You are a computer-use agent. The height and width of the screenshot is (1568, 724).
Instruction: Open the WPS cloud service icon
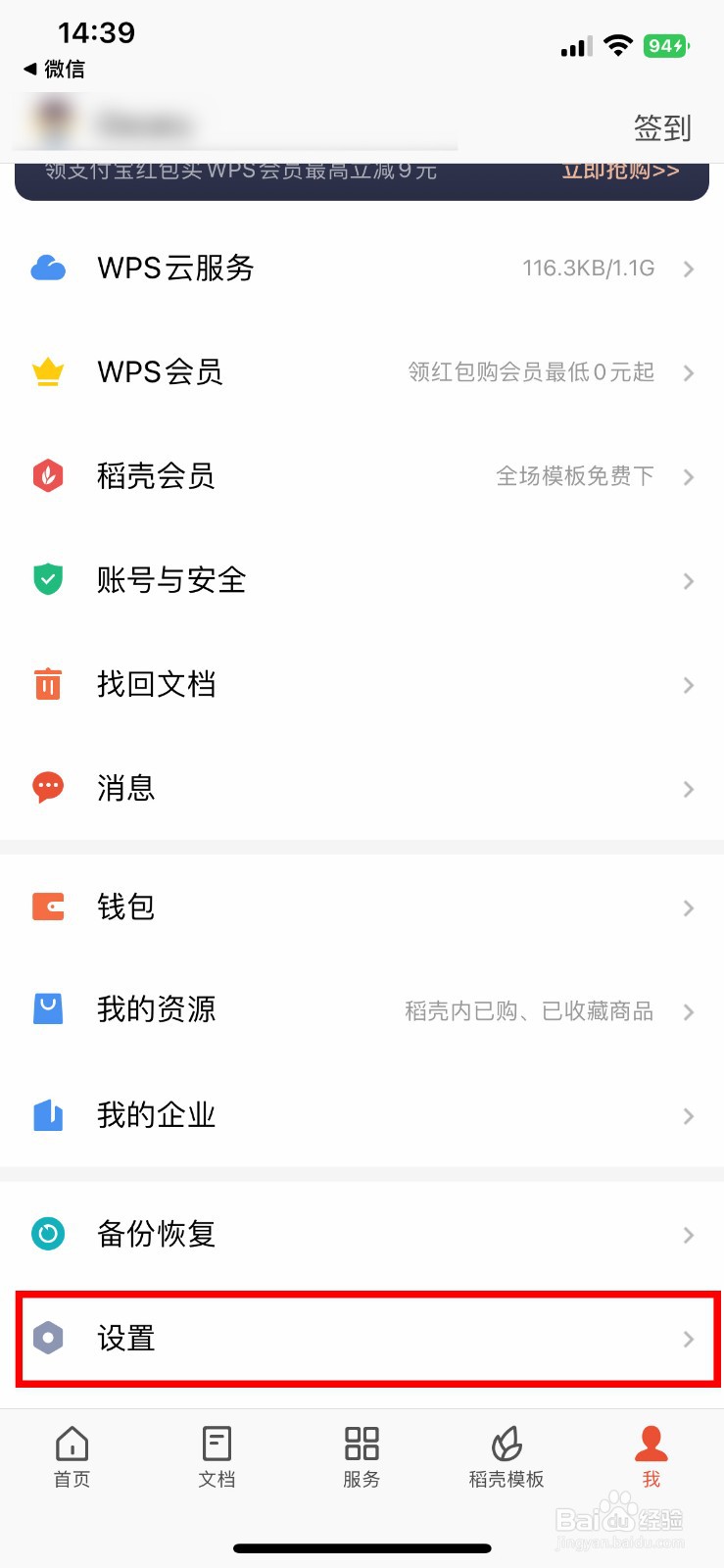(x=47, y=269)
